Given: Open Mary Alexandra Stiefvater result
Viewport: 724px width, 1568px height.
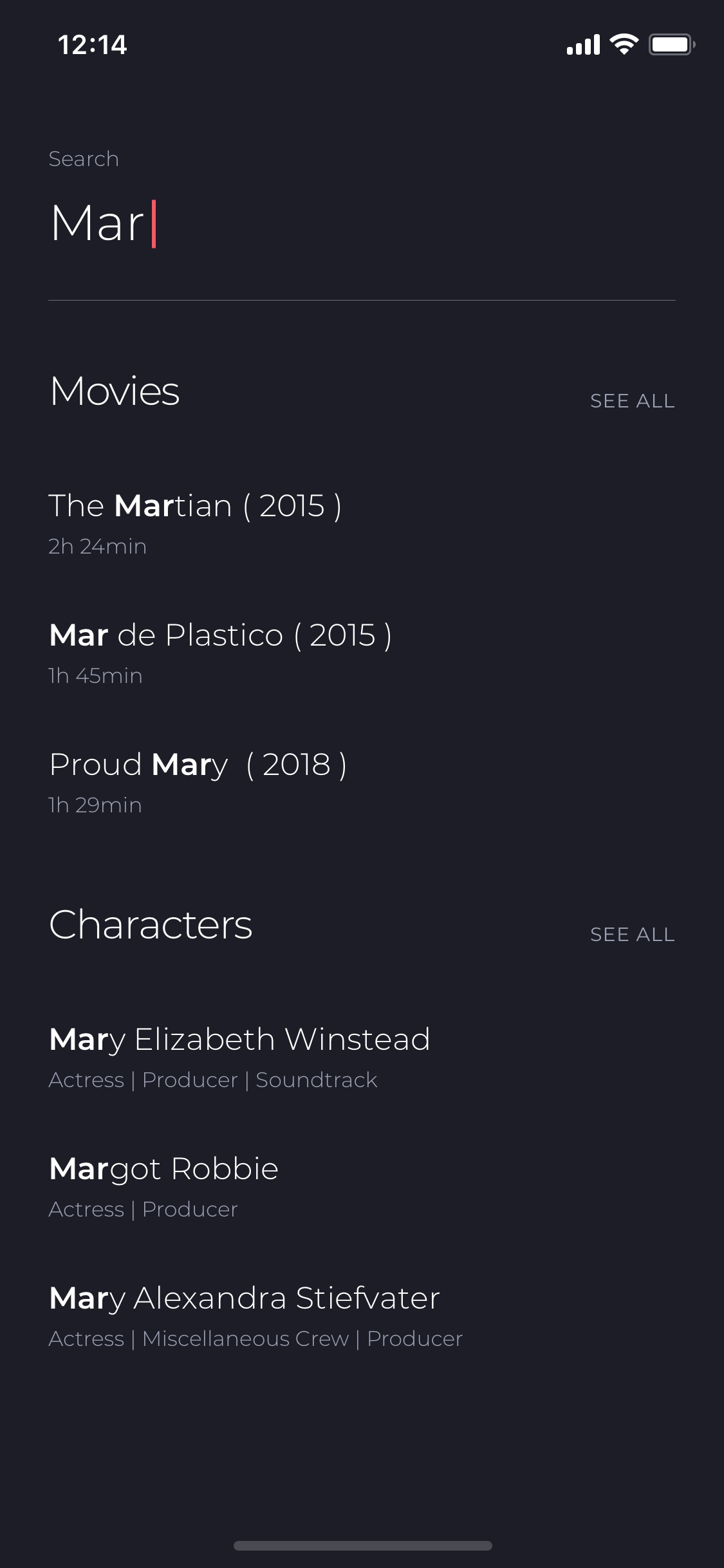Looking at the screenshot, I should point(362,1316).
